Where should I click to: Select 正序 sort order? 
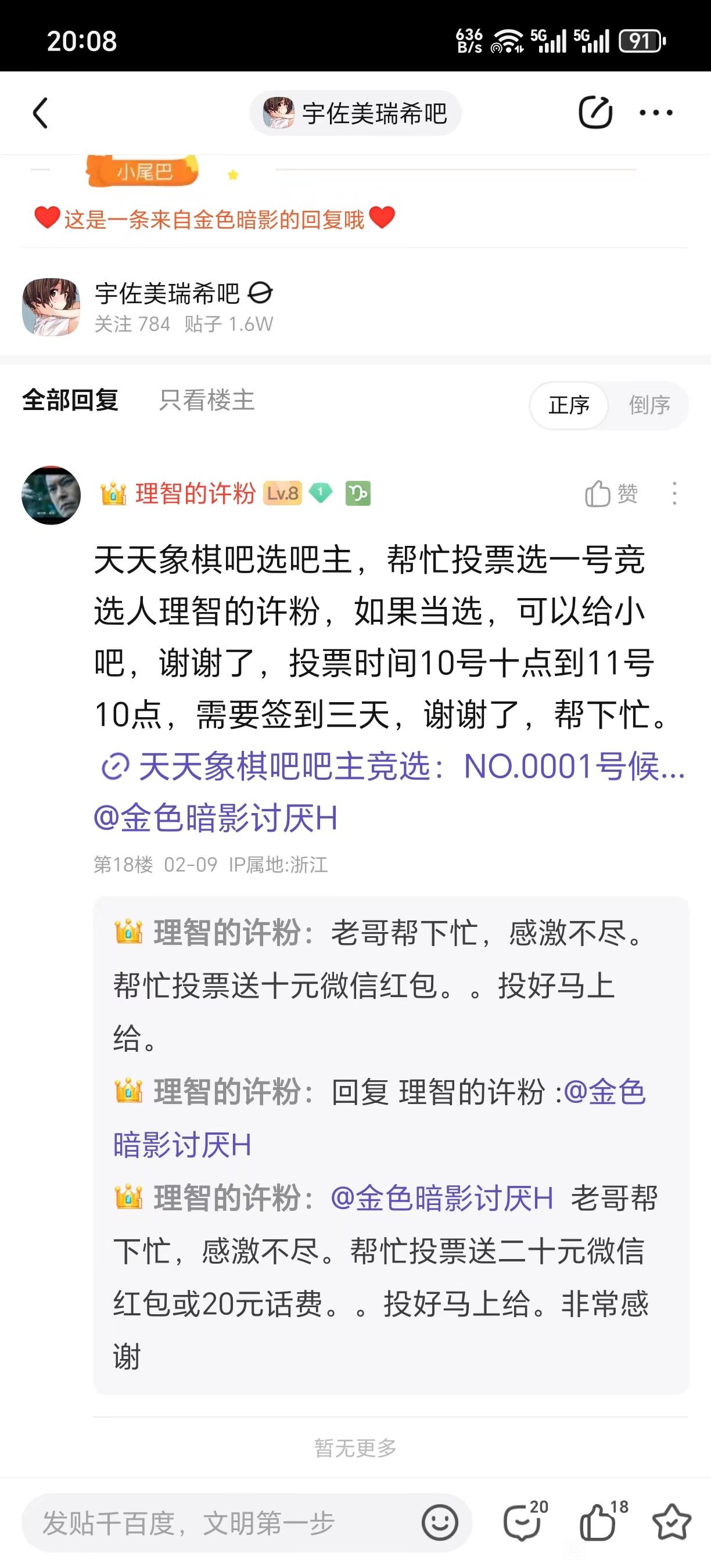[569, 405]
